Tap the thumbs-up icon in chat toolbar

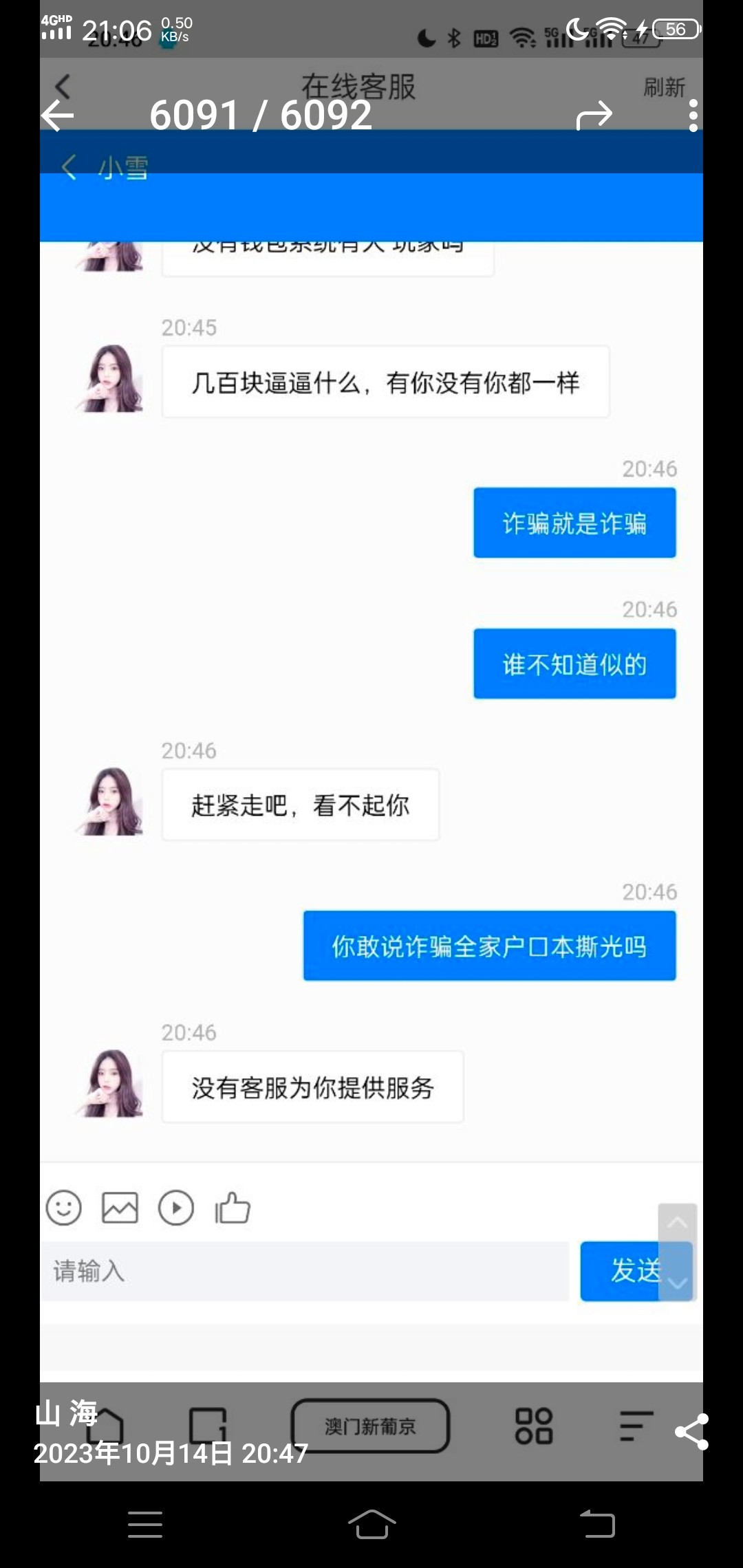(x=233, y=1207)
